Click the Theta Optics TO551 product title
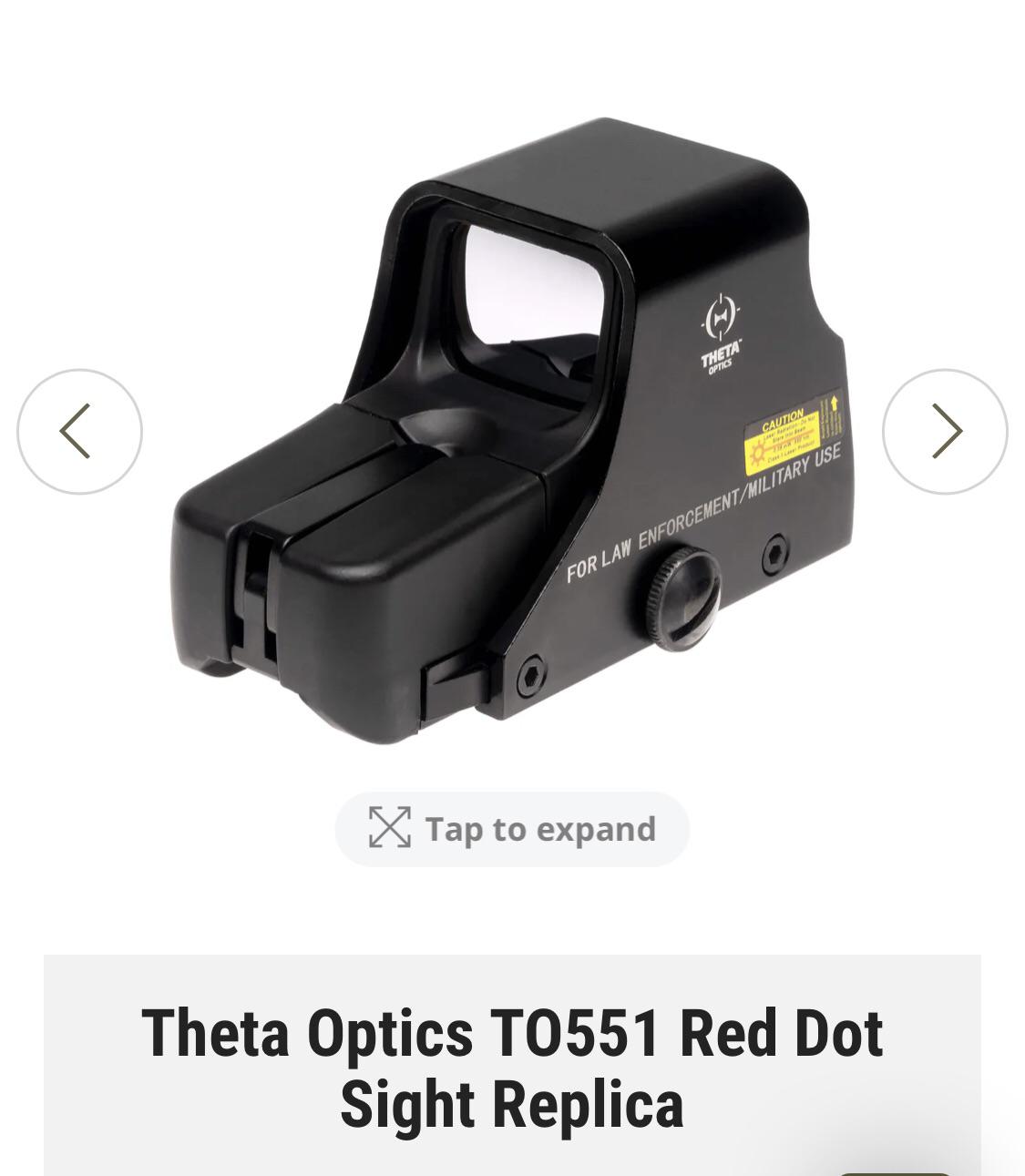This screenshot has width=1025, height=1176. point(512,1034)
